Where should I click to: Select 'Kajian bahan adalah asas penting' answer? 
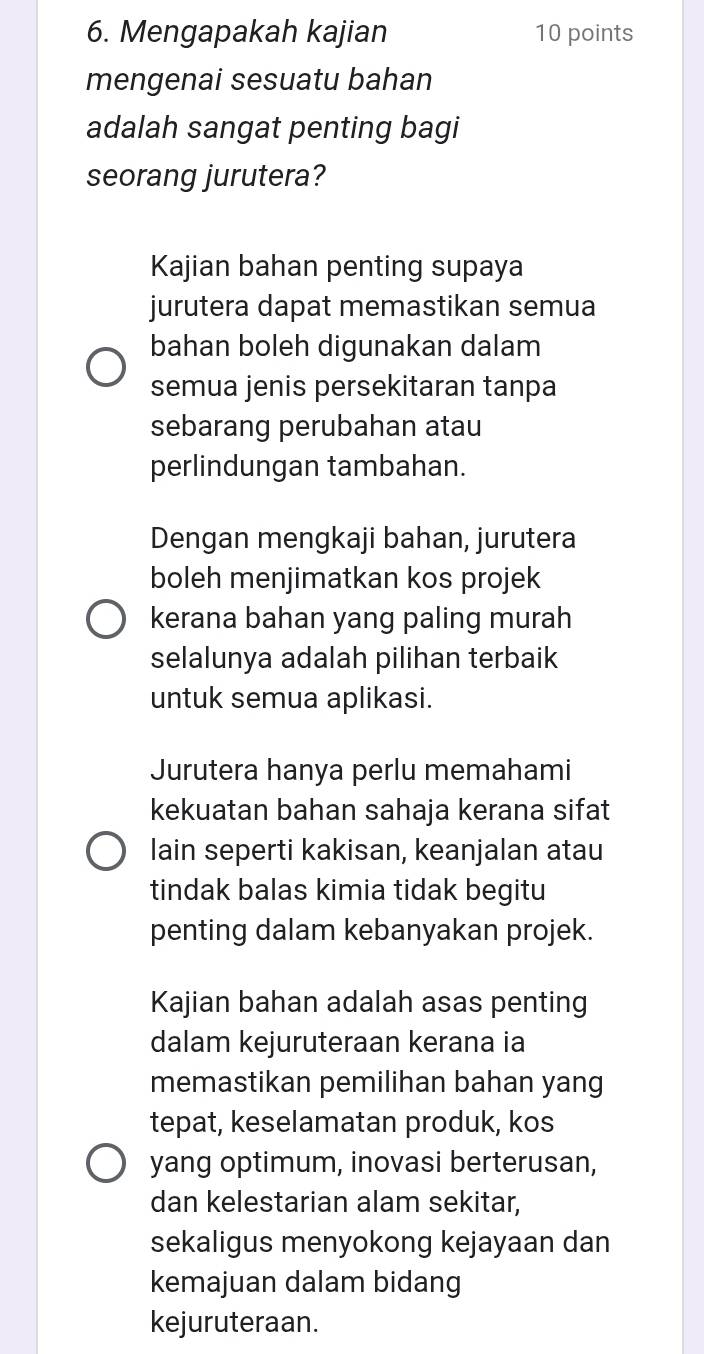[106, 1164]
